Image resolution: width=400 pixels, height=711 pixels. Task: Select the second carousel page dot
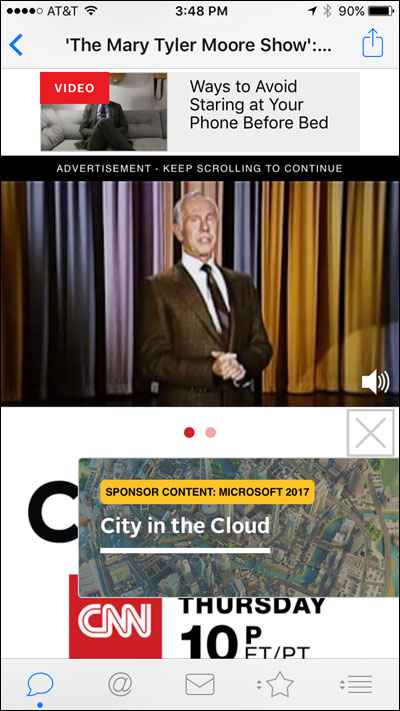[x=210, y=433]
